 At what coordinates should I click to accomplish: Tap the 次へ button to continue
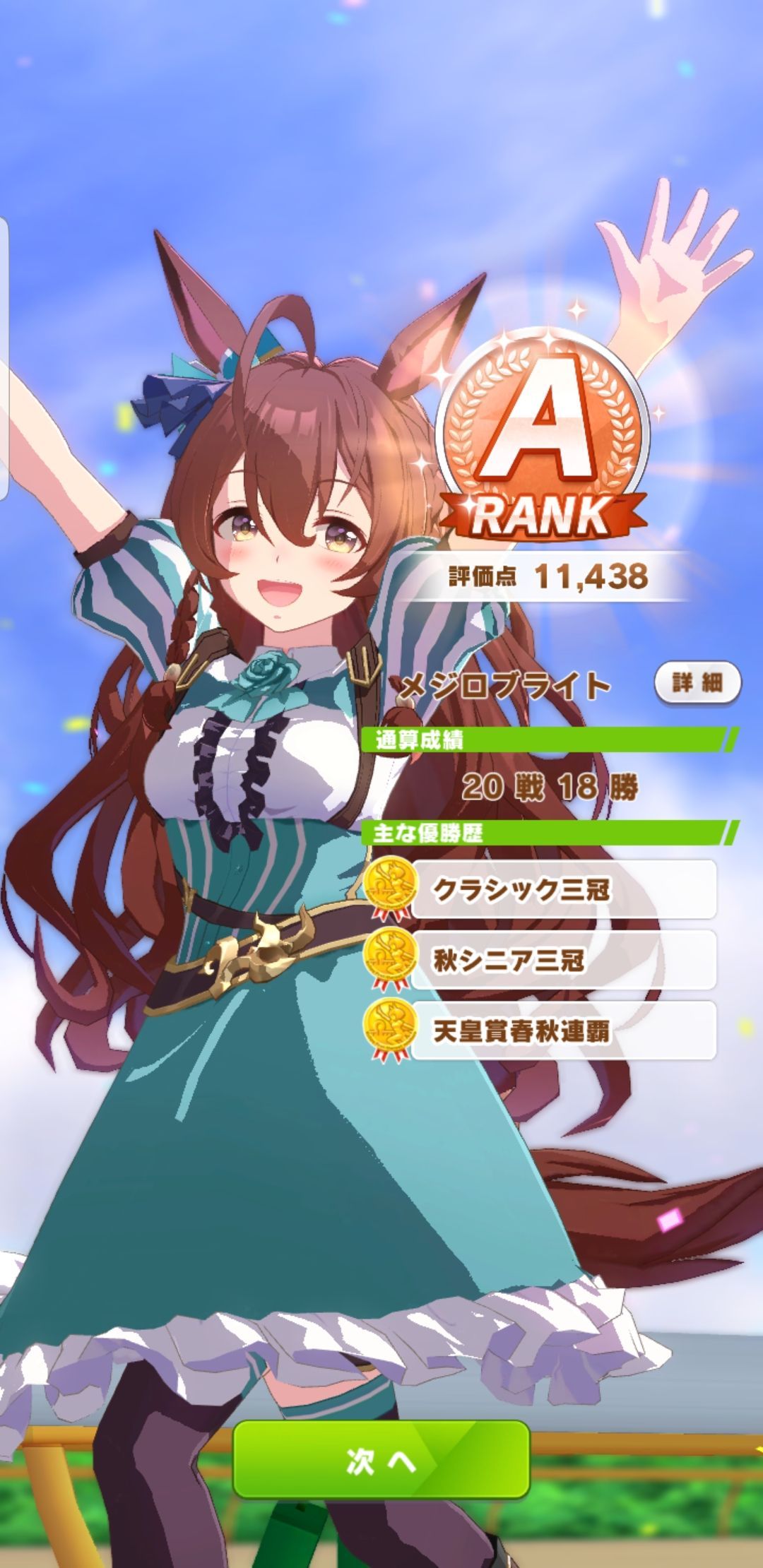(381, 1461)
